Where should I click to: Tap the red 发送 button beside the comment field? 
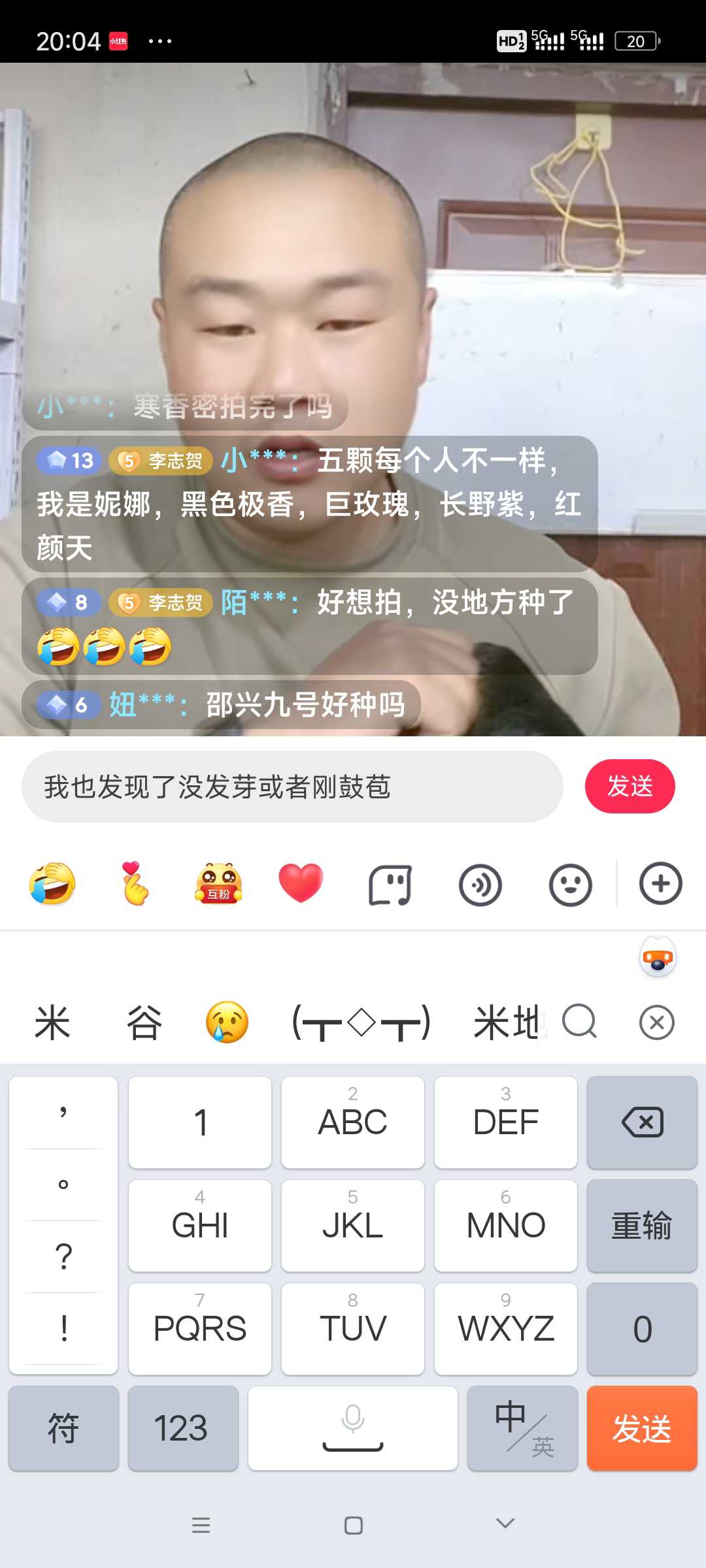pos(630,786)
